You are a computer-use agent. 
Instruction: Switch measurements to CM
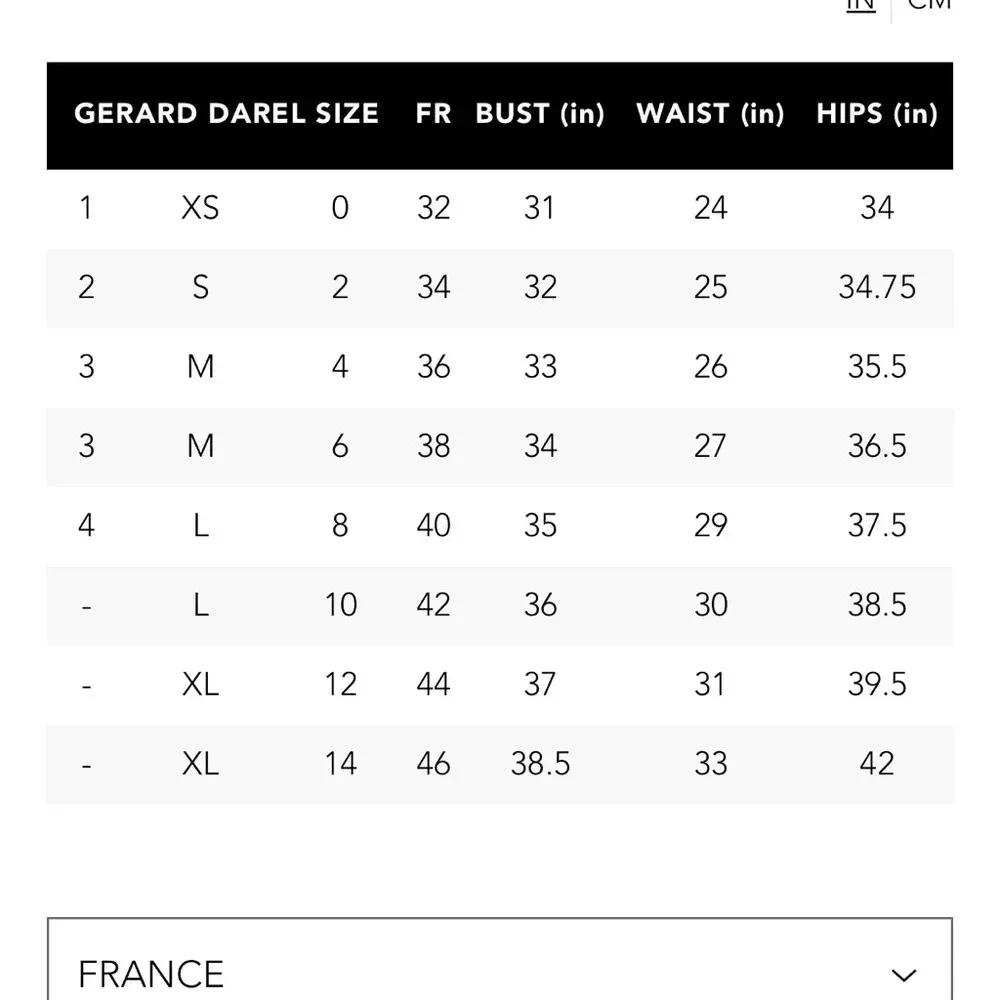point(928,4)
